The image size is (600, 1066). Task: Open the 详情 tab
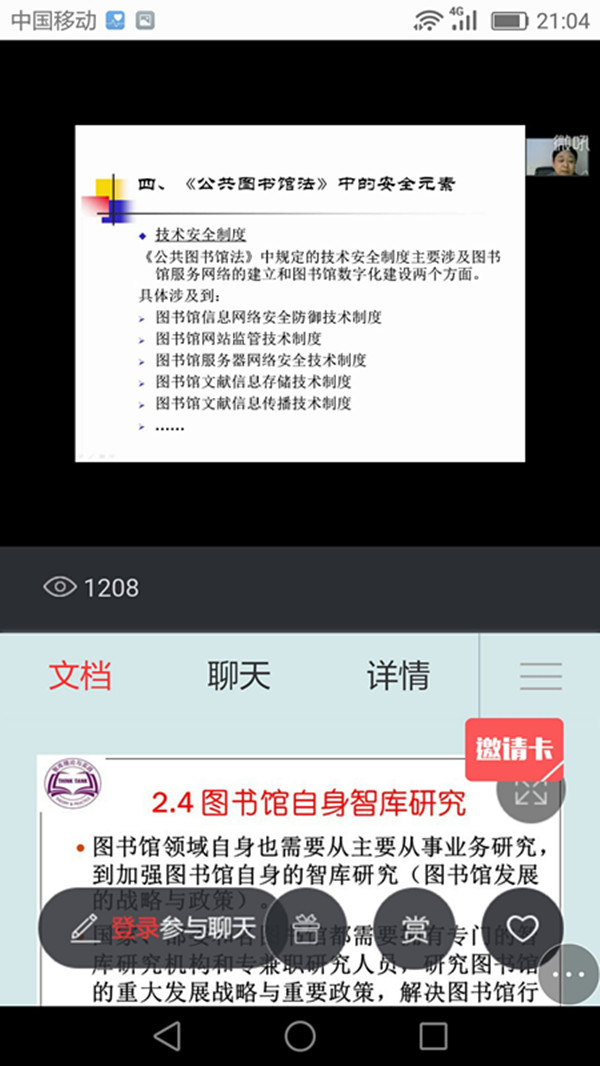tap(398, 676)
